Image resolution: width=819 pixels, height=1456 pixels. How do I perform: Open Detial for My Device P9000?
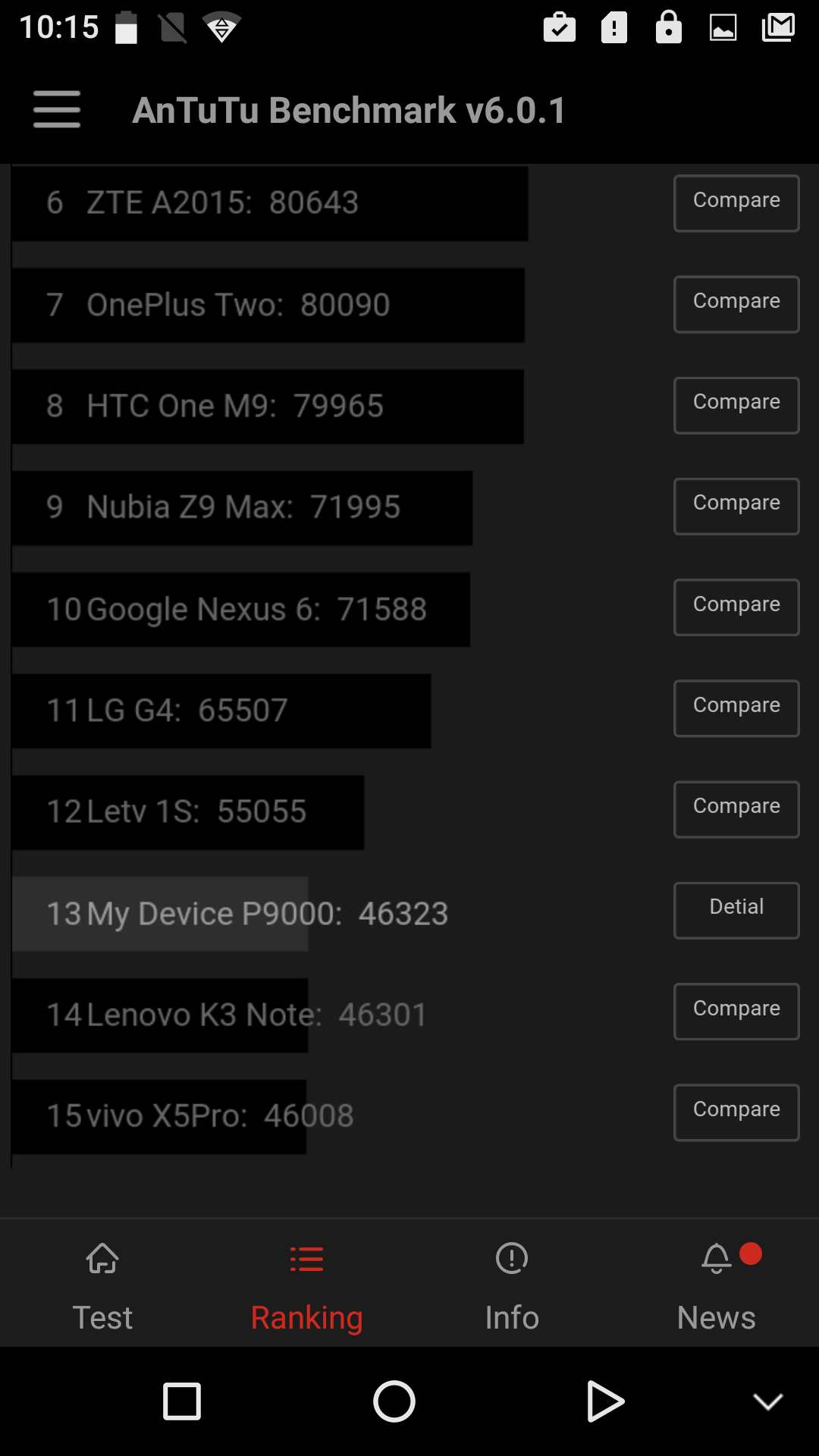(736, 910)
